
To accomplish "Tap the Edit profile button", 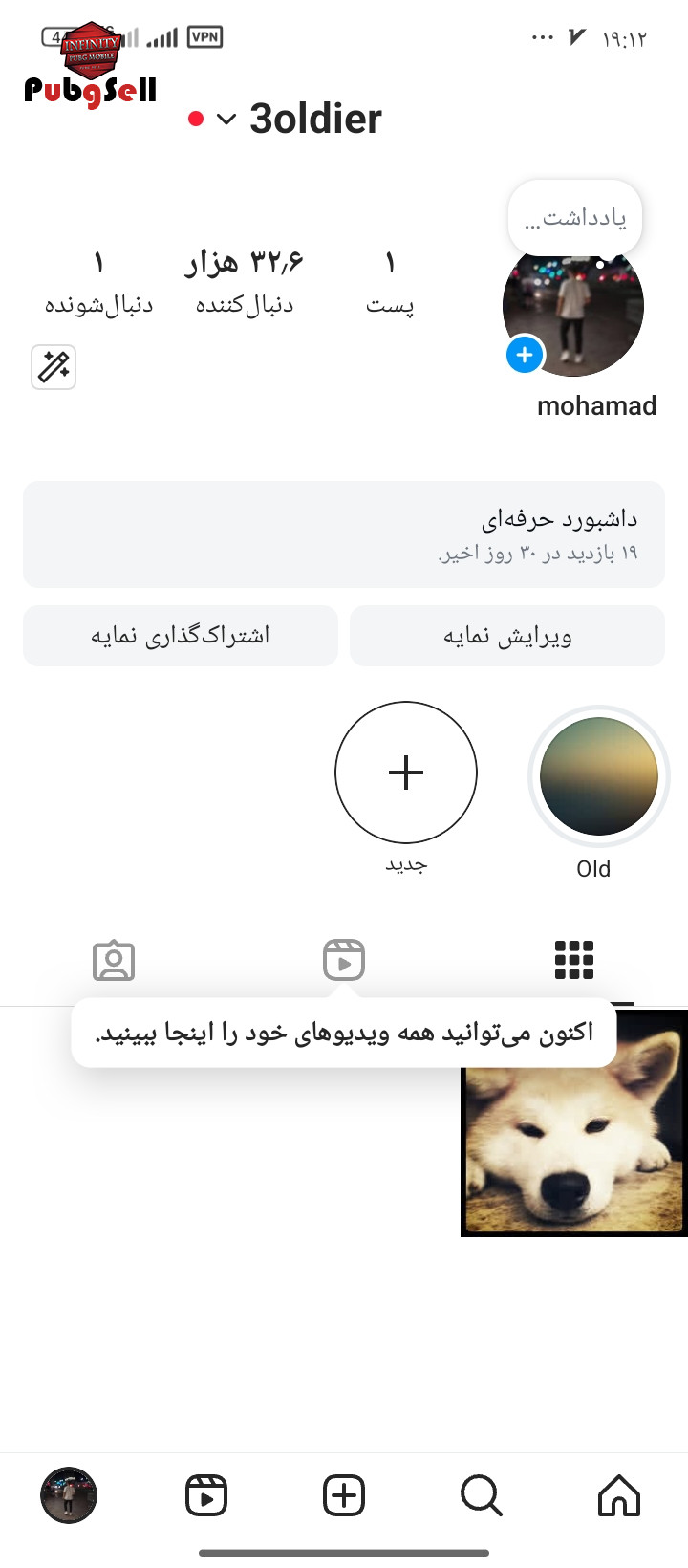I will pos(507,636).
